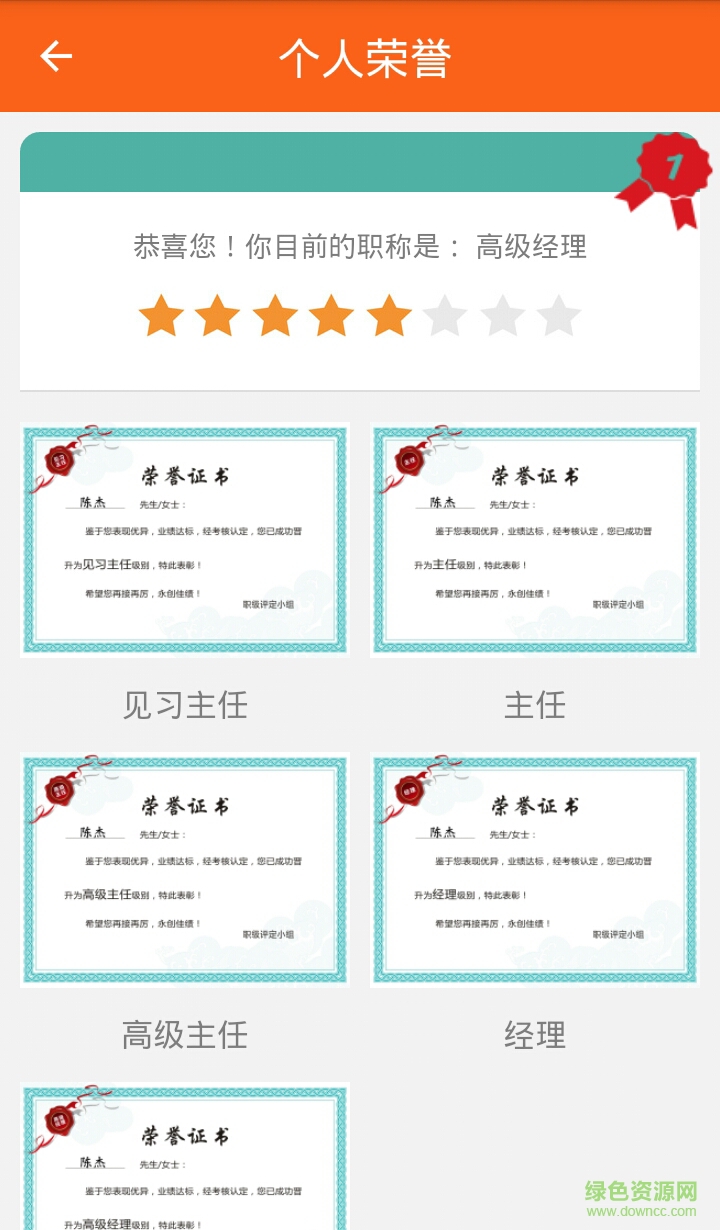Select the last gray star
Viewport: 720px width, 1230px height.
558,316
